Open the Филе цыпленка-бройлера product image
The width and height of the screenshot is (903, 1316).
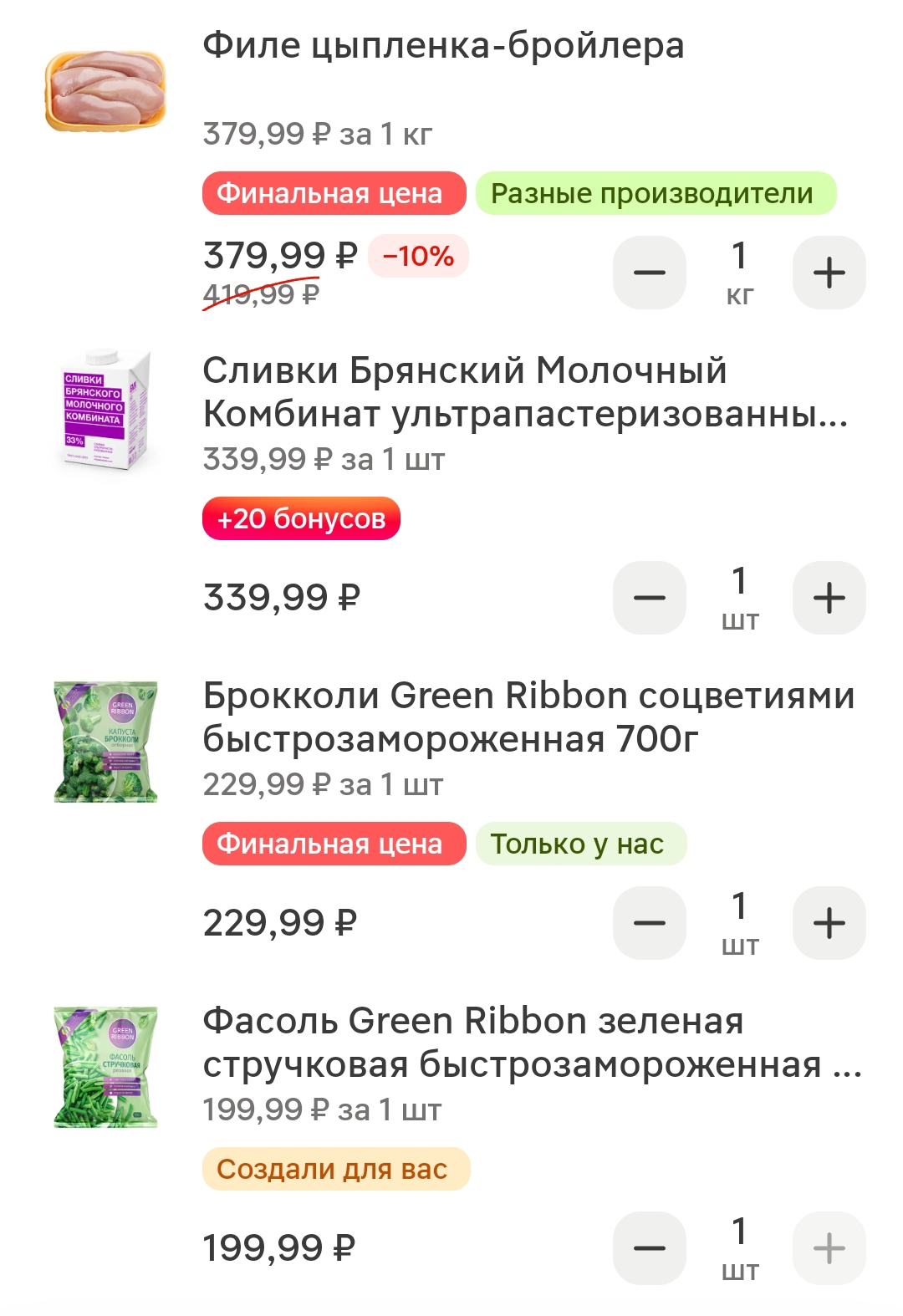point(105,91)
